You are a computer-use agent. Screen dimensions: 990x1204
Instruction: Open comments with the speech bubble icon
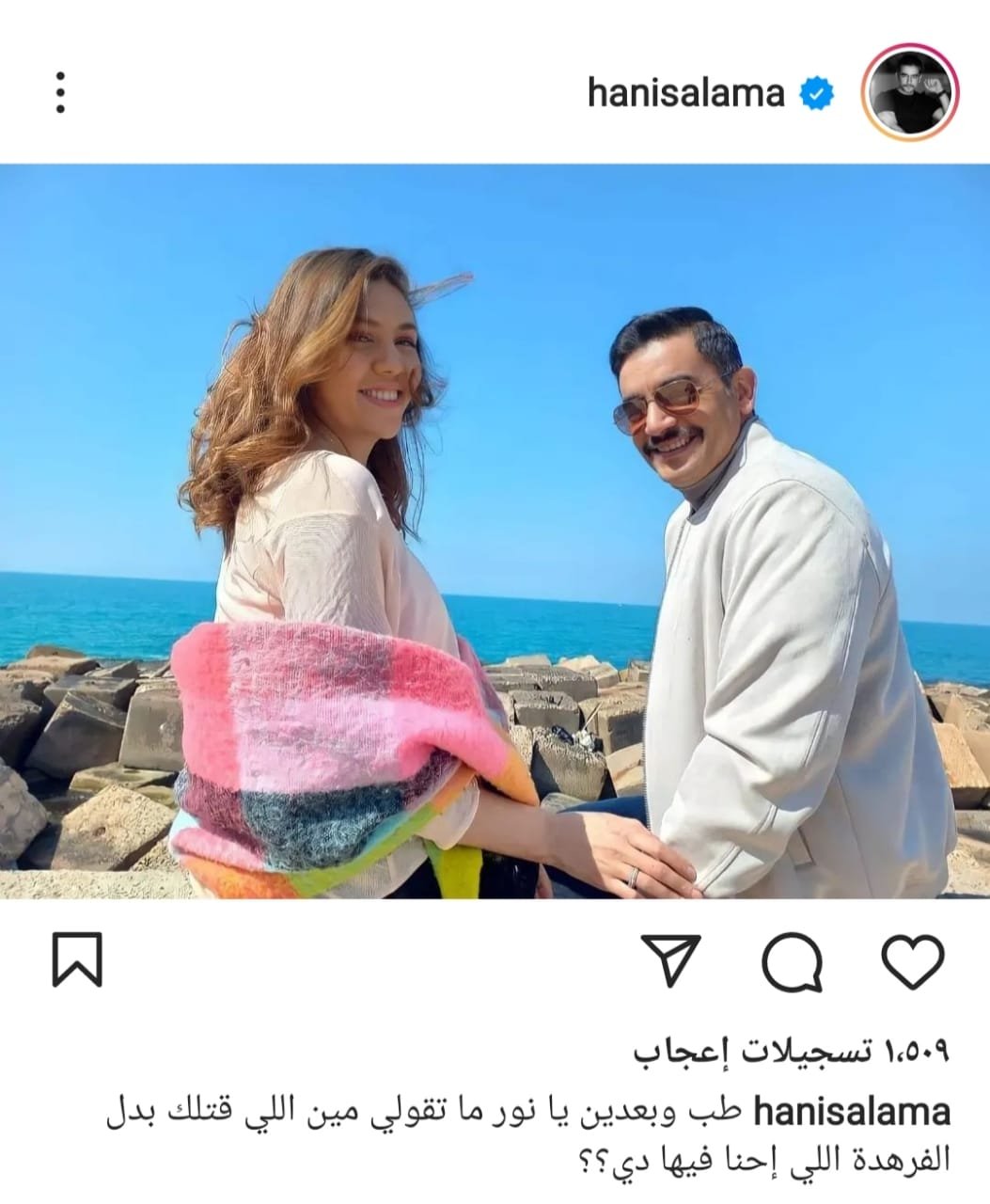tap(792, 961)
